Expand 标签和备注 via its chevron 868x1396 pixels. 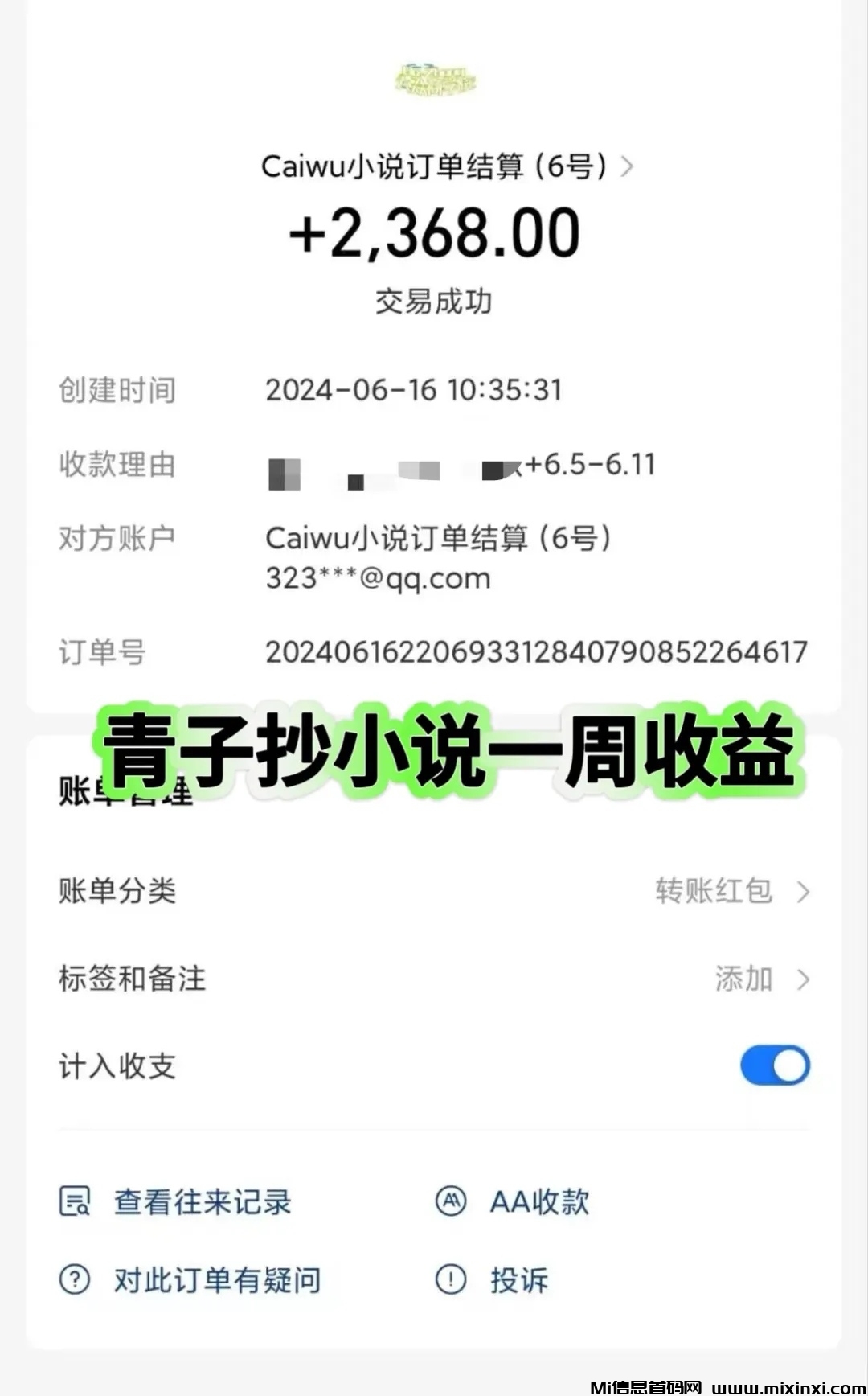pos(802,979)
